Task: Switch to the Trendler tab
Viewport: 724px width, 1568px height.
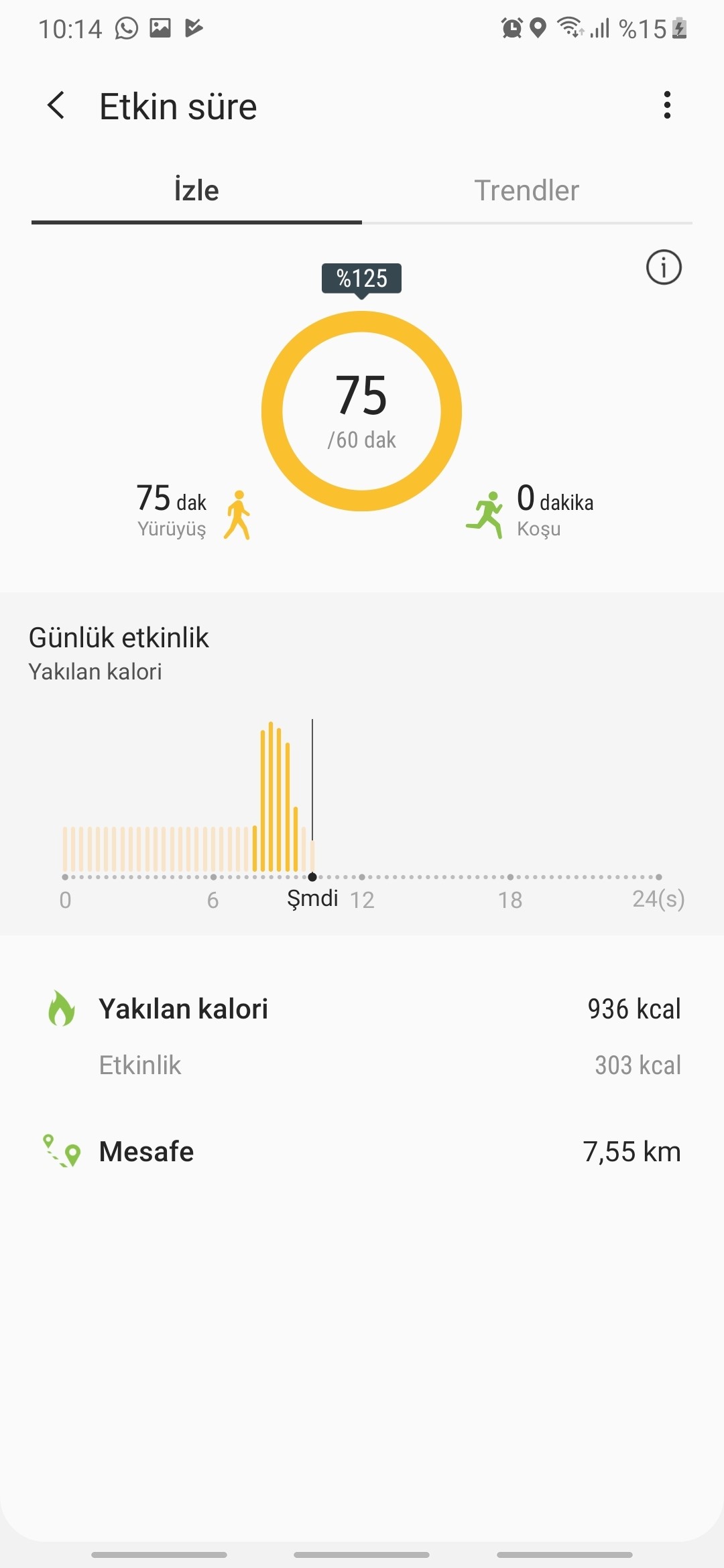Action: tap(527, 191)
